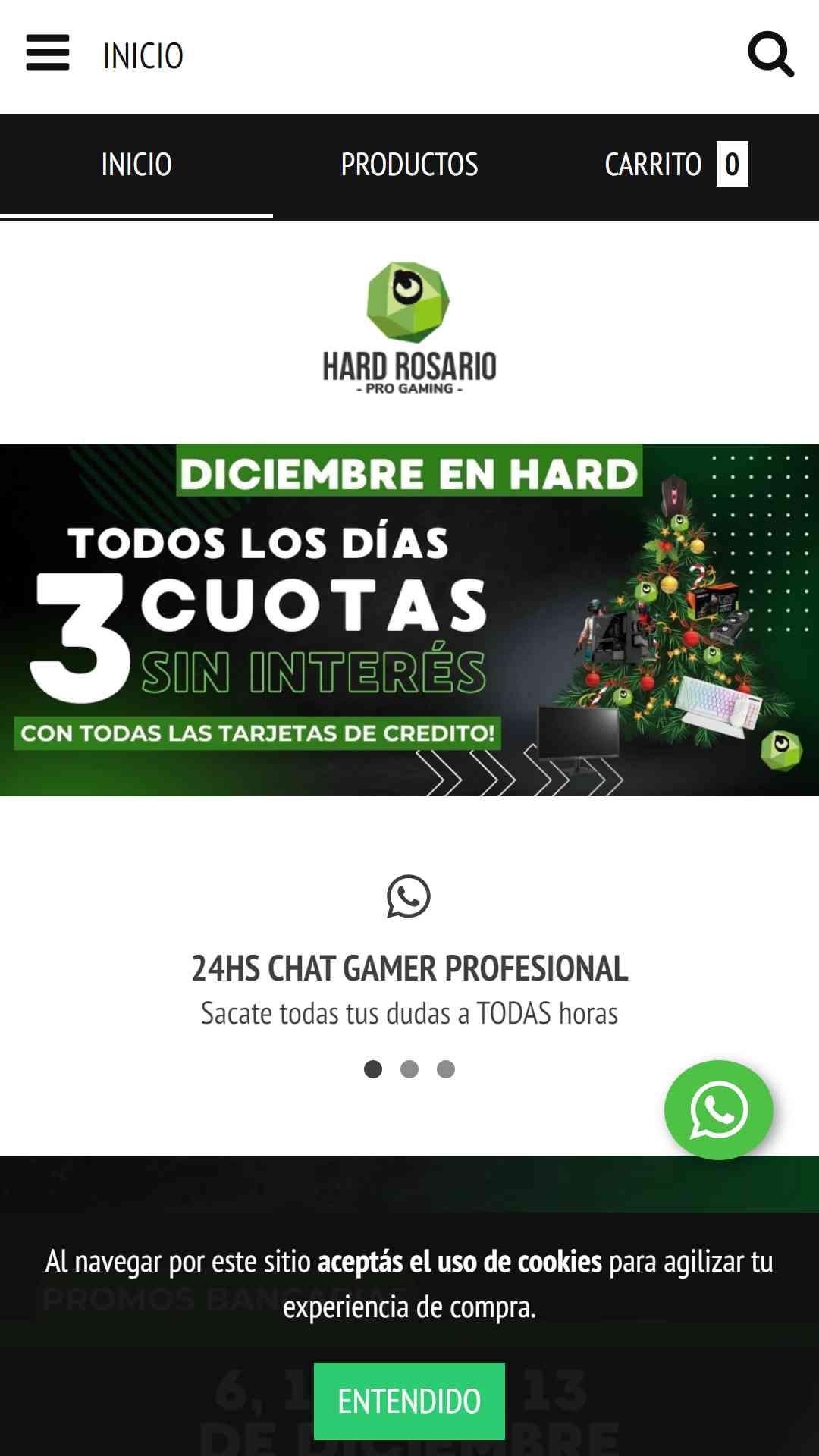The width and height of the screenshot is (819, 1456).
Task: Select the Inicio tab
Action: 136,165
